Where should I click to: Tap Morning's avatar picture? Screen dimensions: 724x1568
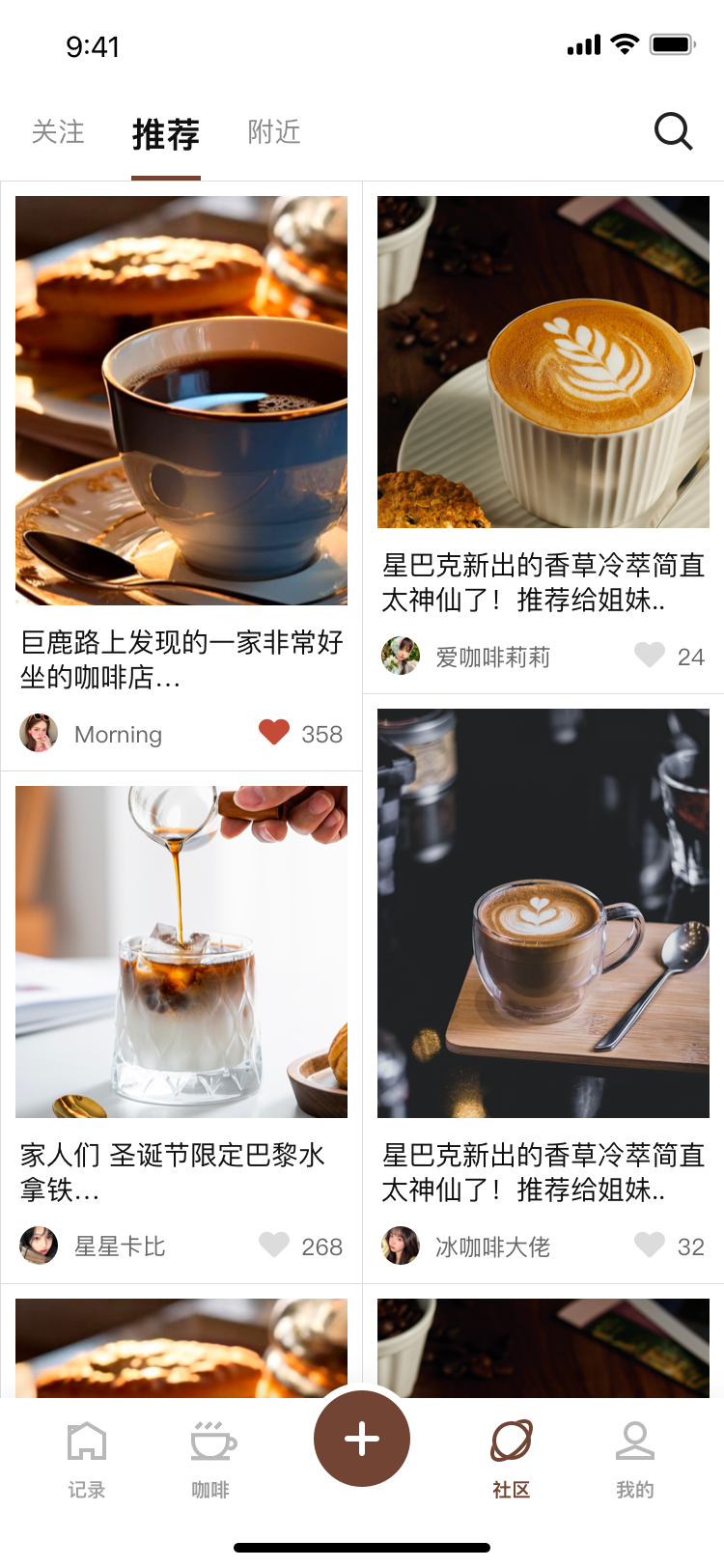[x=39, y=733]
